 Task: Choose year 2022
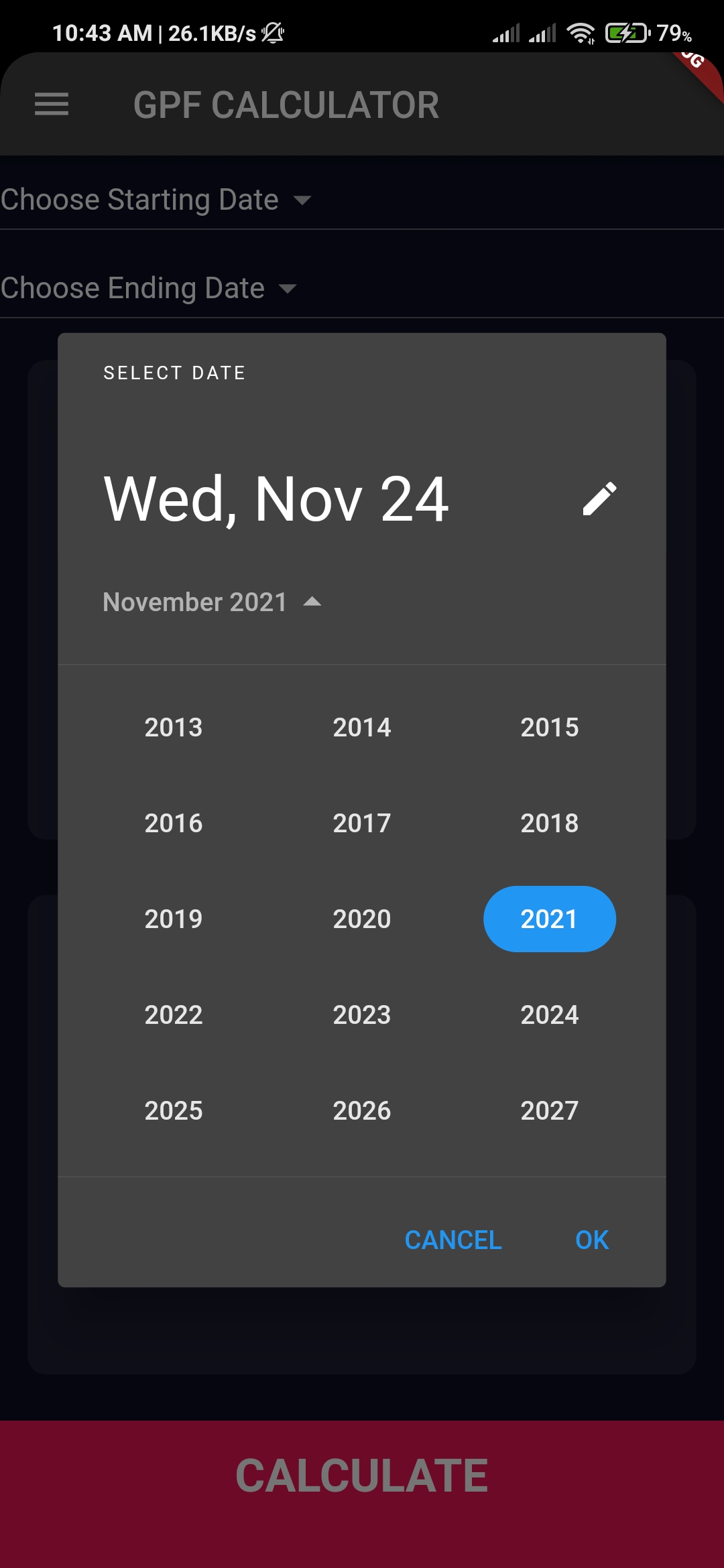[174, 1015]
